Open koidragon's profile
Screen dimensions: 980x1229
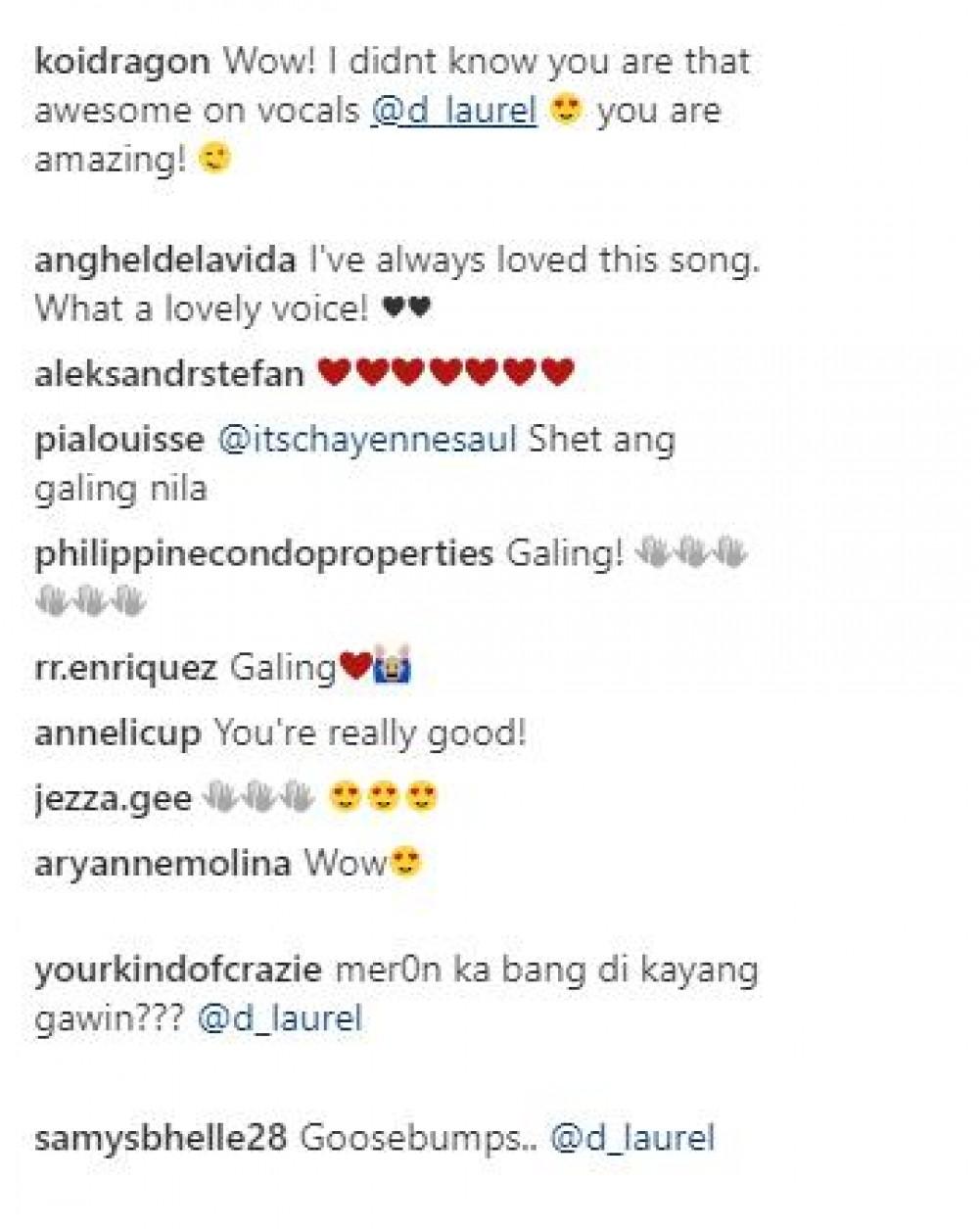[x=121, y=62]
